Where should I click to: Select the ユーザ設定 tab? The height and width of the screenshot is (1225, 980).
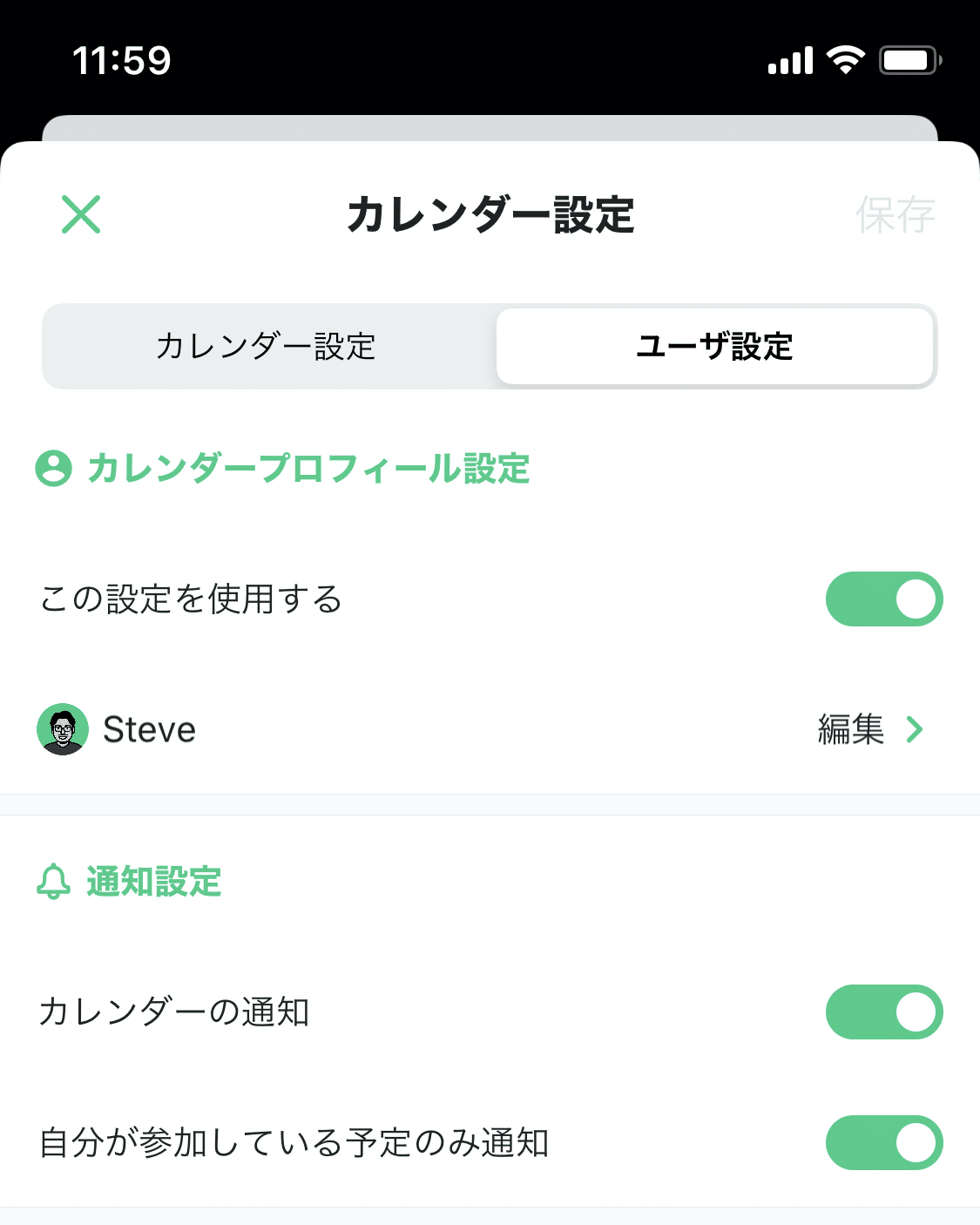pos(714,347)
